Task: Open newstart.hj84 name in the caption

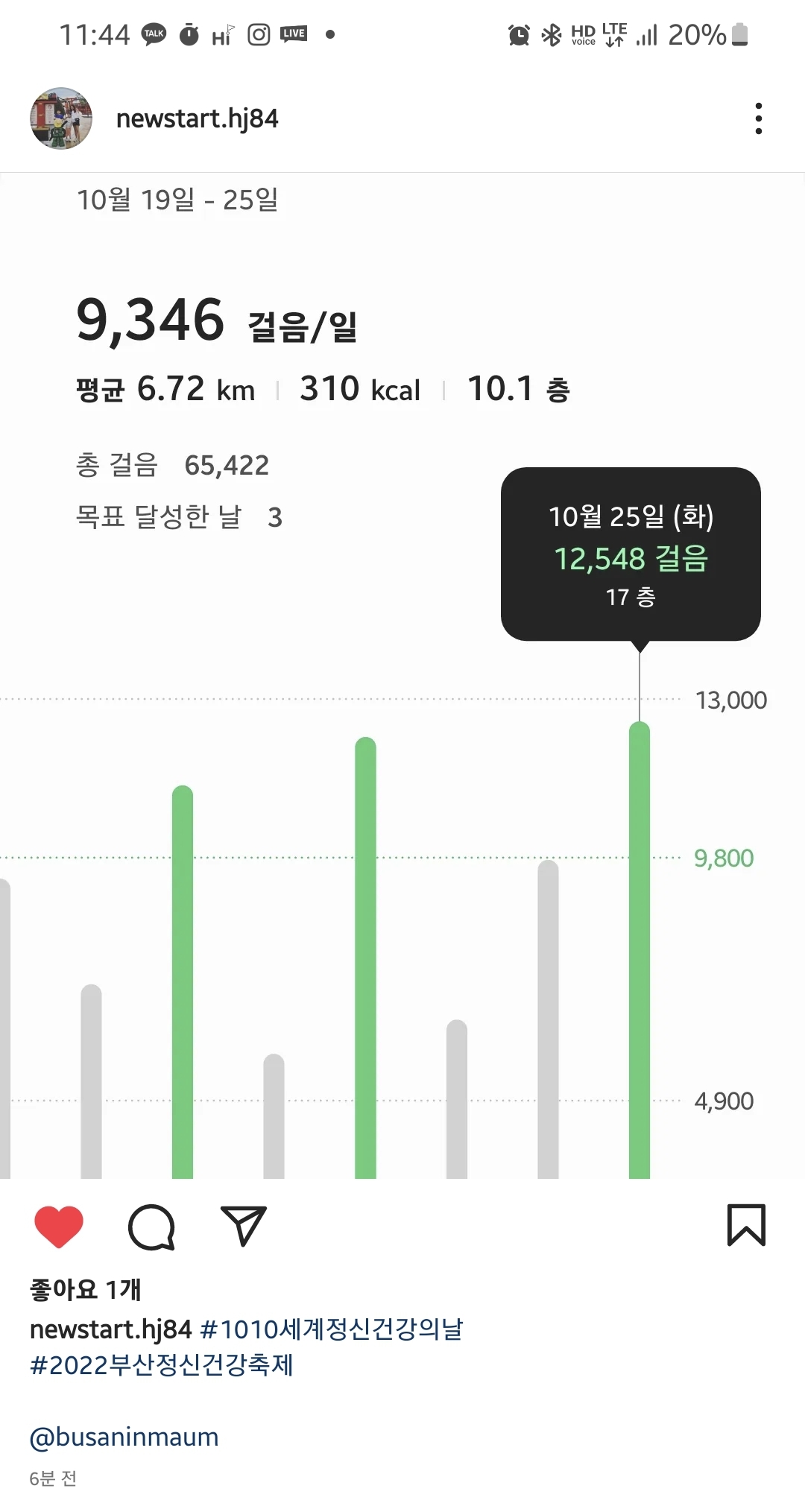Action: [110, 1329]
